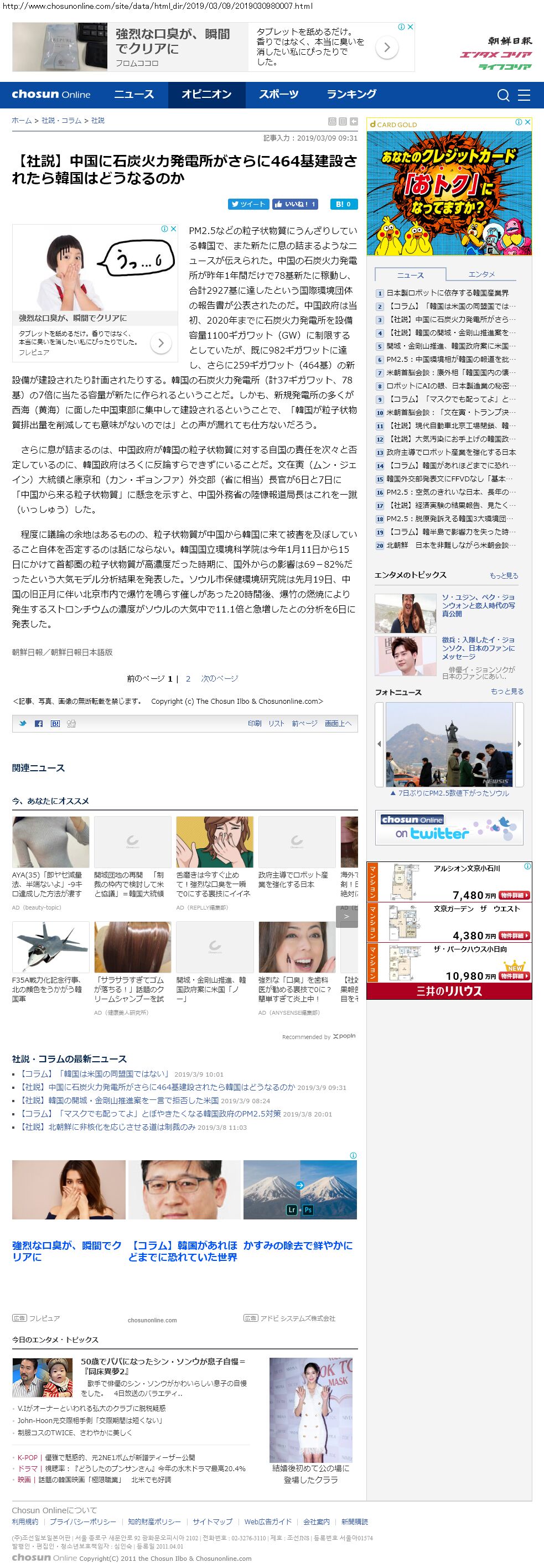Image resolution: width=544 pixels, height=1568 pixels.
Task: Print the article using 印刷 link
Action: pos(255,723)
